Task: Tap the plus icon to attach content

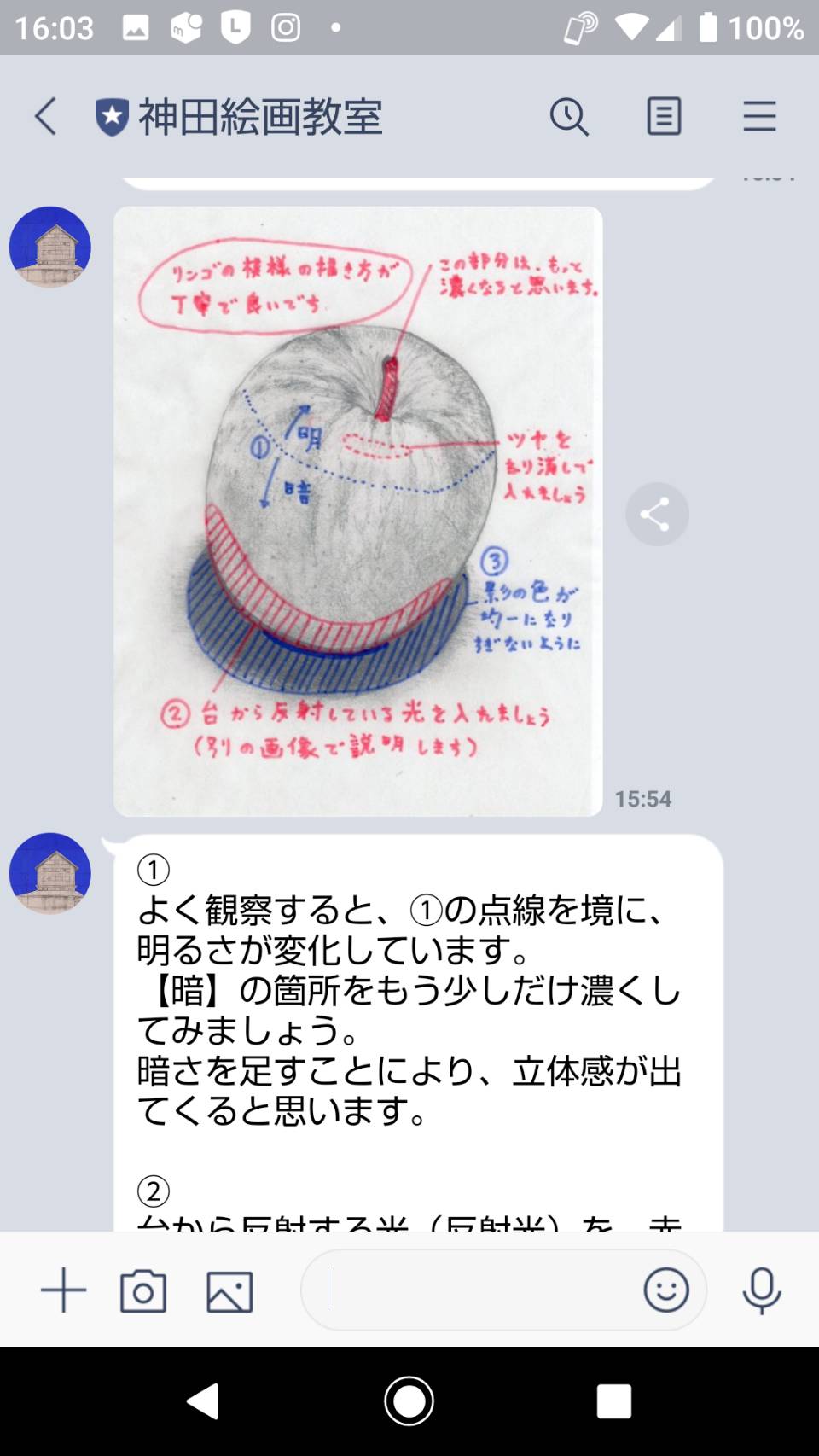Action: tap(61, 1290)
